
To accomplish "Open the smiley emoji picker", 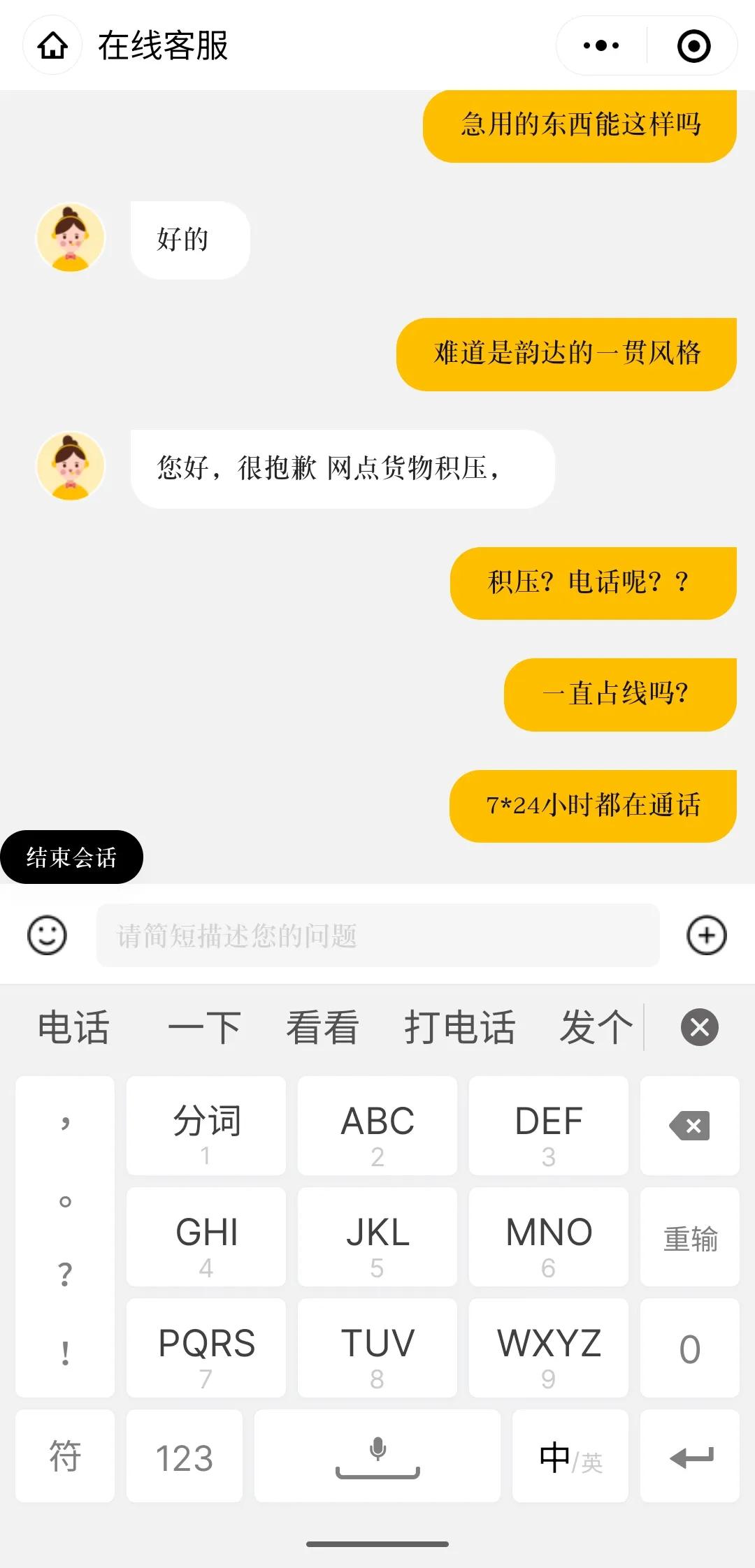I will click(x=46, y=936).
